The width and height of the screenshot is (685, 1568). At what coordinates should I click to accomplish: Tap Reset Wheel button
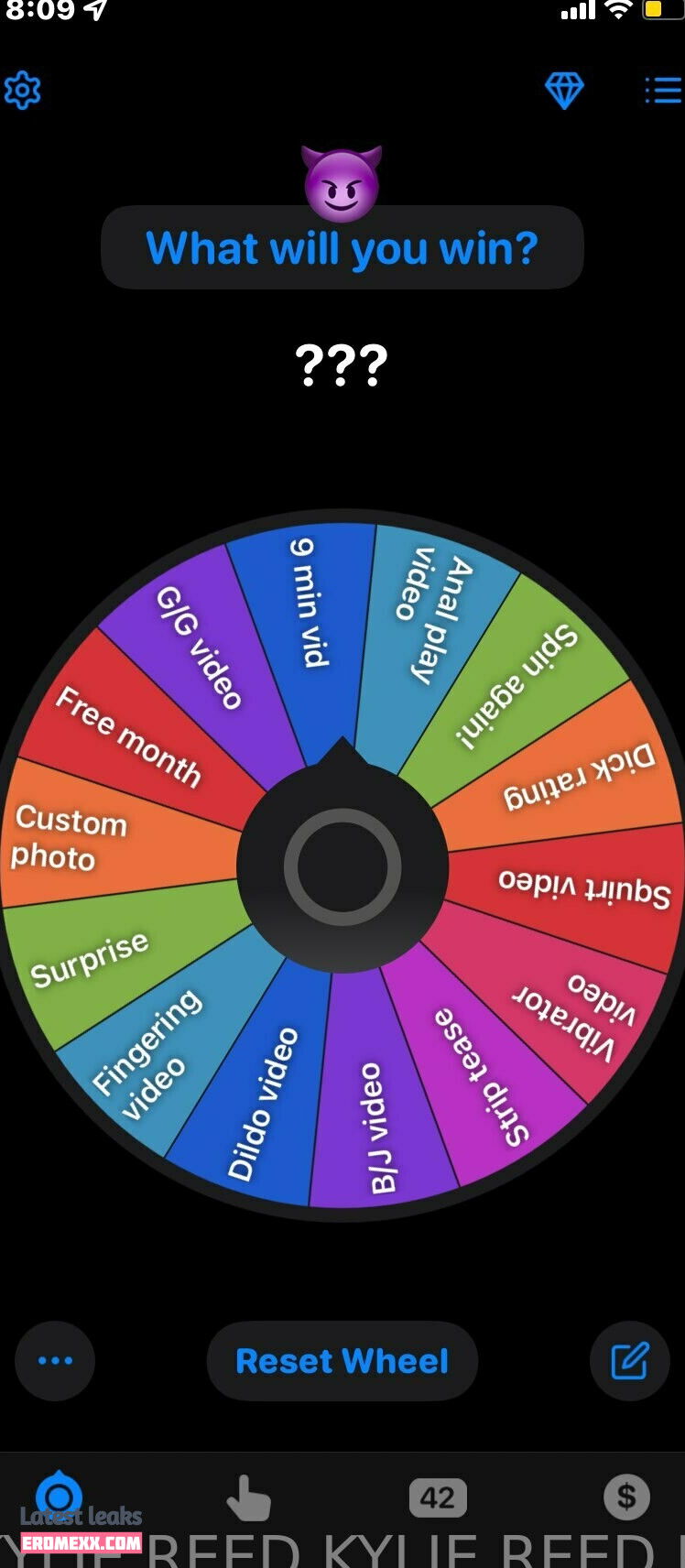tap(342, 1361)
